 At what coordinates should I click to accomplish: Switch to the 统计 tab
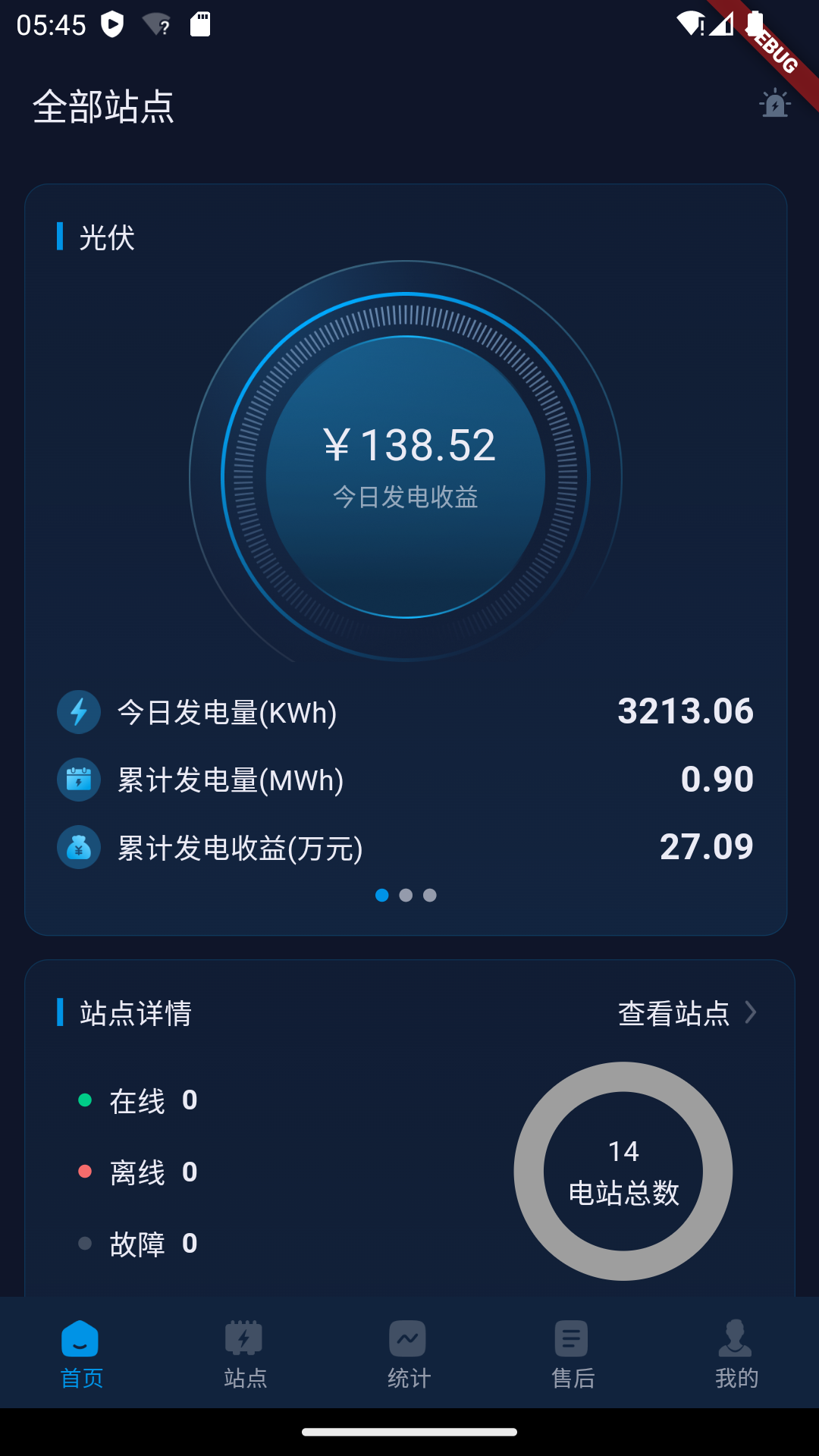[409, 1354]
